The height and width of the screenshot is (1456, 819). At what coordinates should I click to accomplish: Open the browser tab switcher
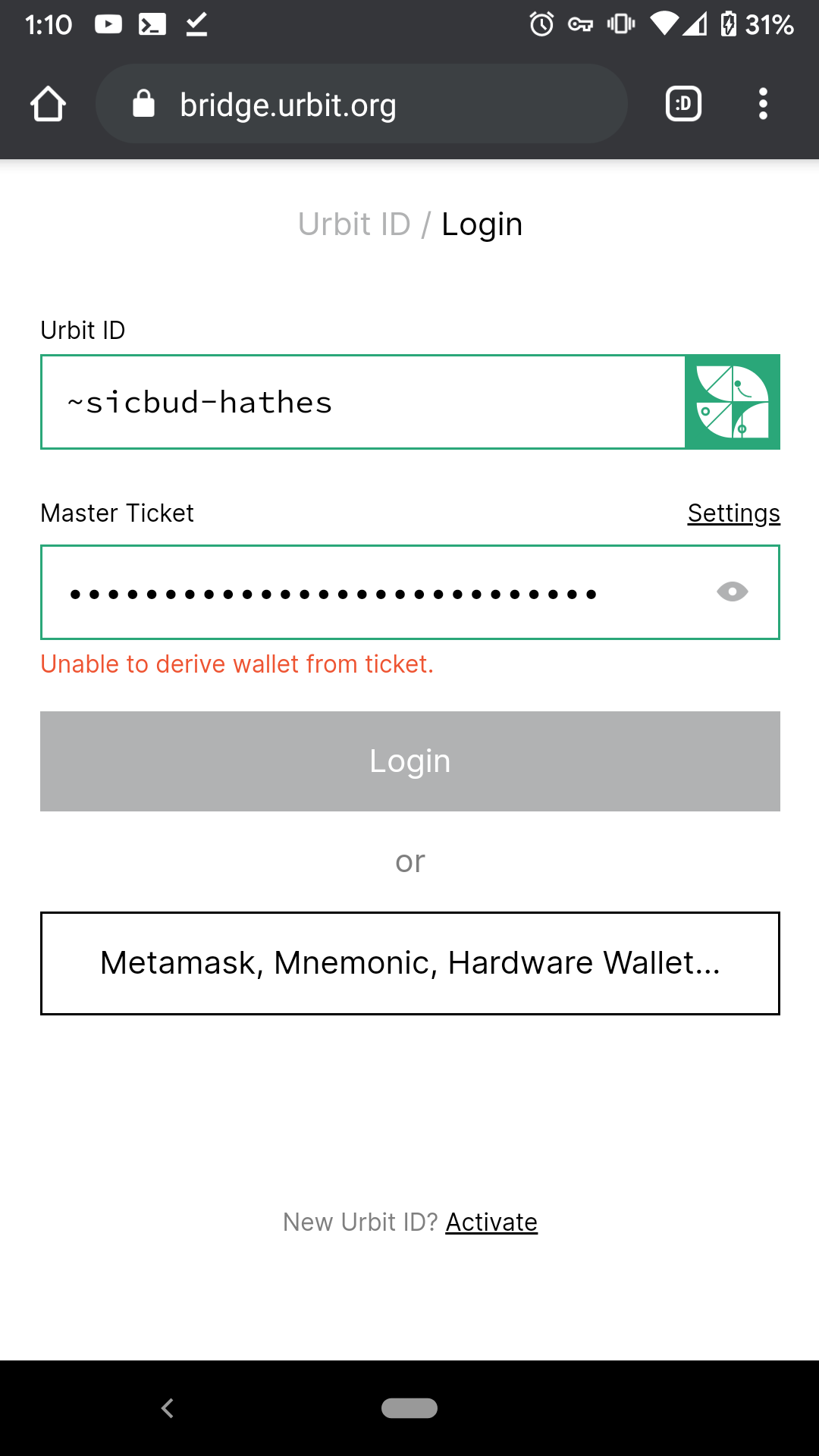[x=682, y=104]
